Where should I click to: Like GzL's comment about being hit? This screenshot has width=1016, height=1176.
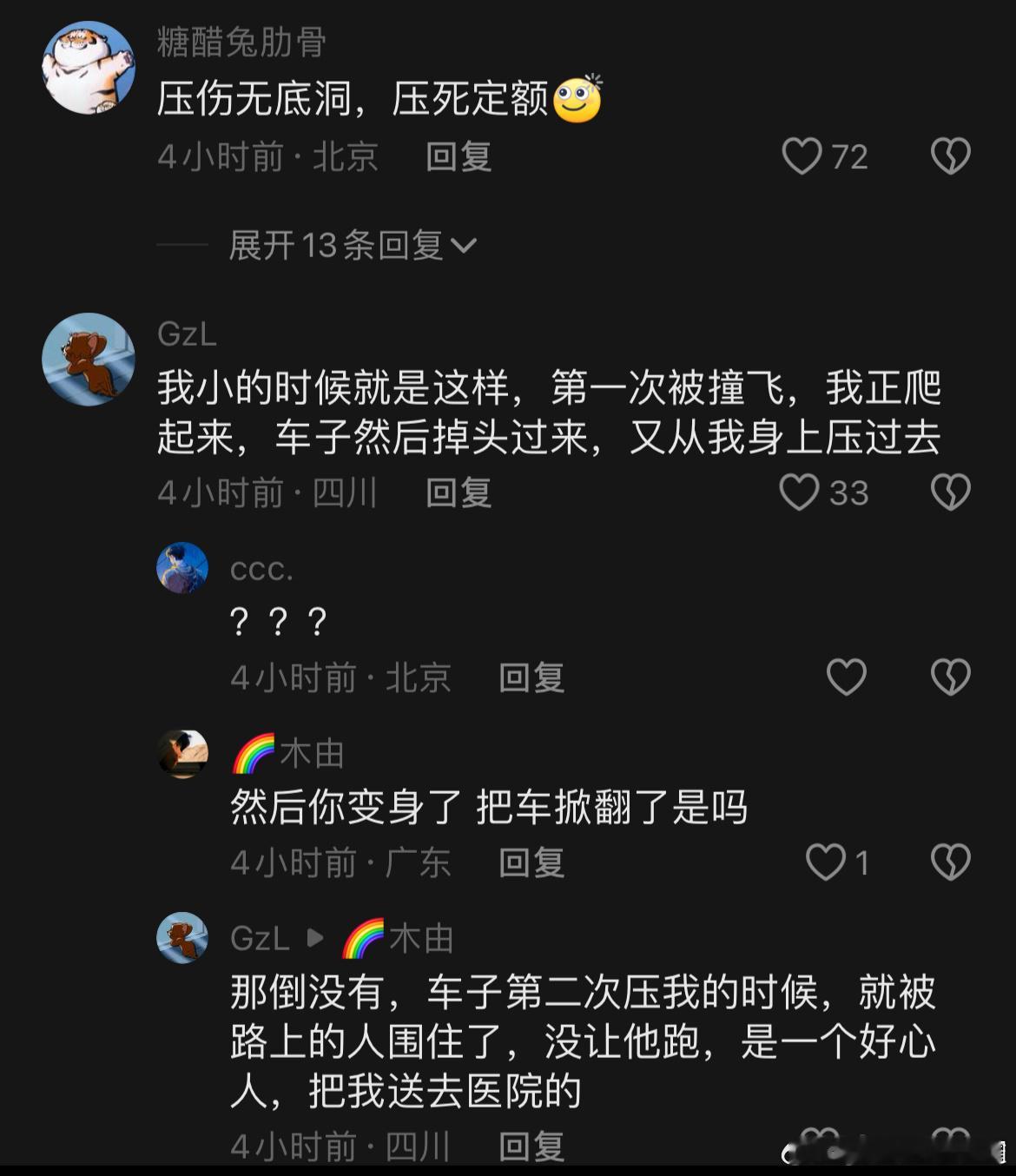799,492
